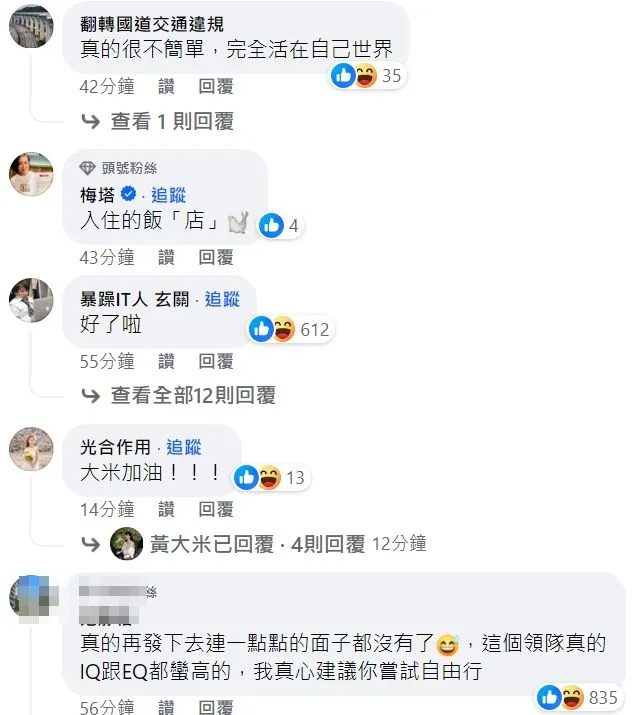Viewport: 637px width, 715px height.
Task: Expand 查看 1 則回覆 under first comment
Action: [x=171, y=121]
